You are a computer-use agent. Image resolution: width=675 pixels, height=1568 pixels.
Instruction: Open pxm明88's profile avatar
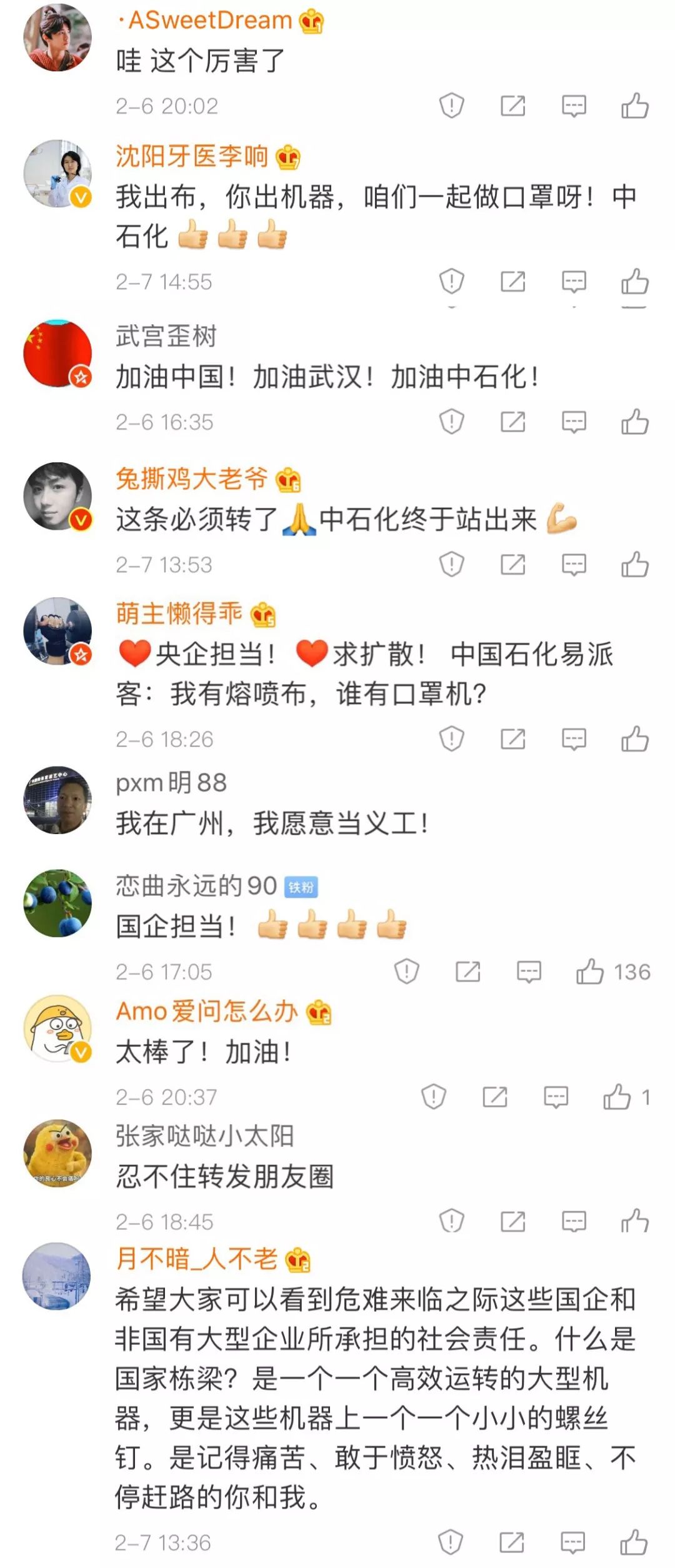[x=57, y=800]
